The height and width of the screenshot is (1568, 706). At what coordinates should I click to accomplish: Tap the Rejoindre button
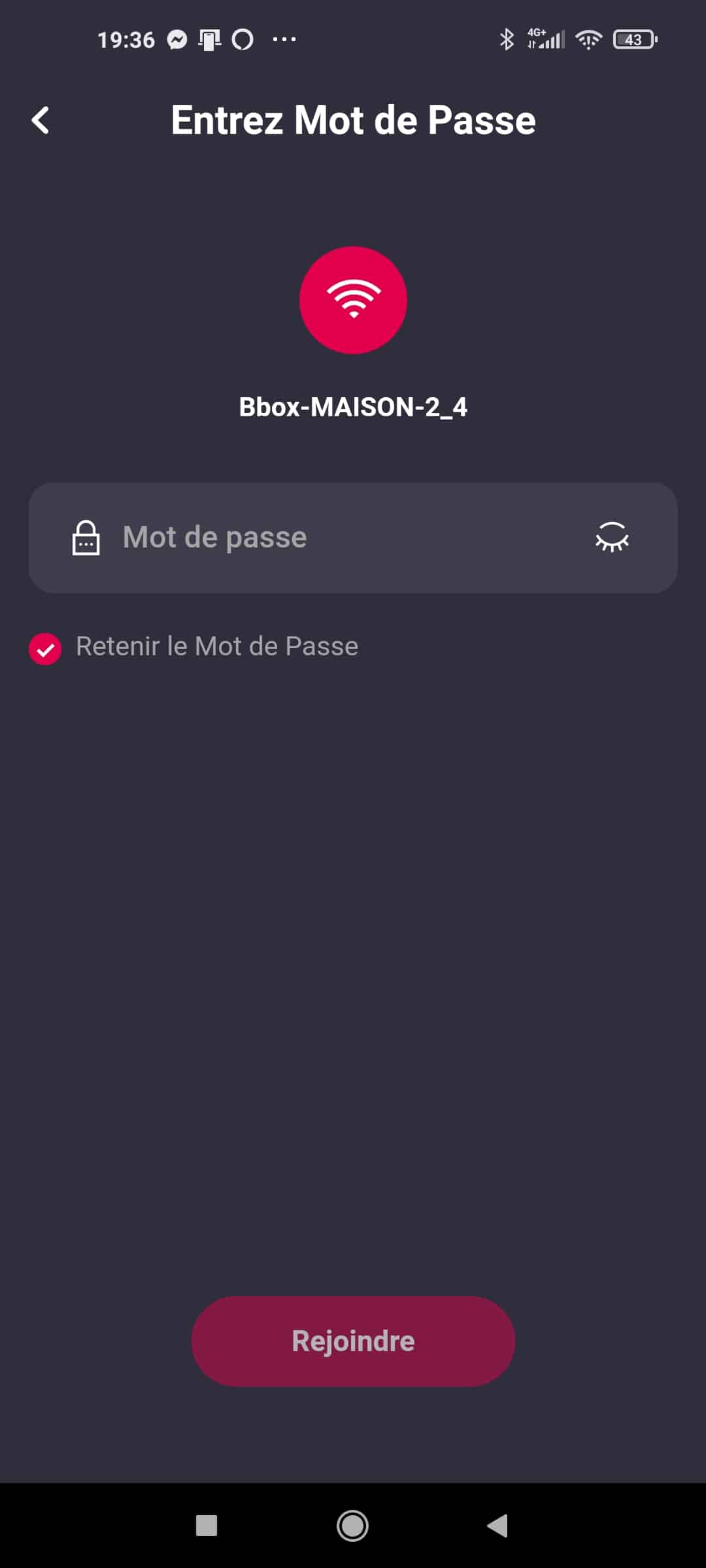(x=353, y=1341)
